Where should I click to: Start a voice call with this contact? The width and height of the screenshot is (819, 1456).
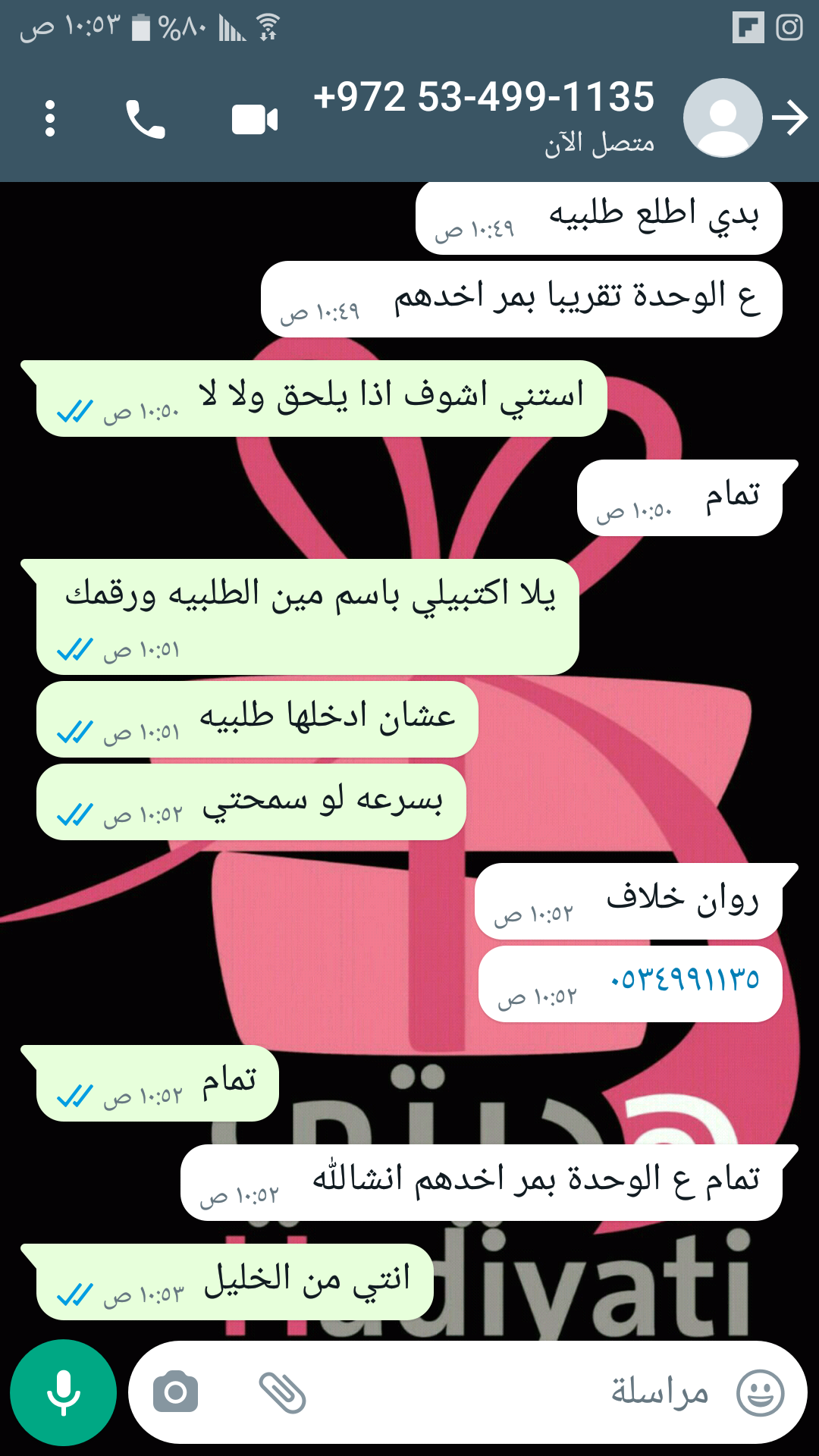145,119
